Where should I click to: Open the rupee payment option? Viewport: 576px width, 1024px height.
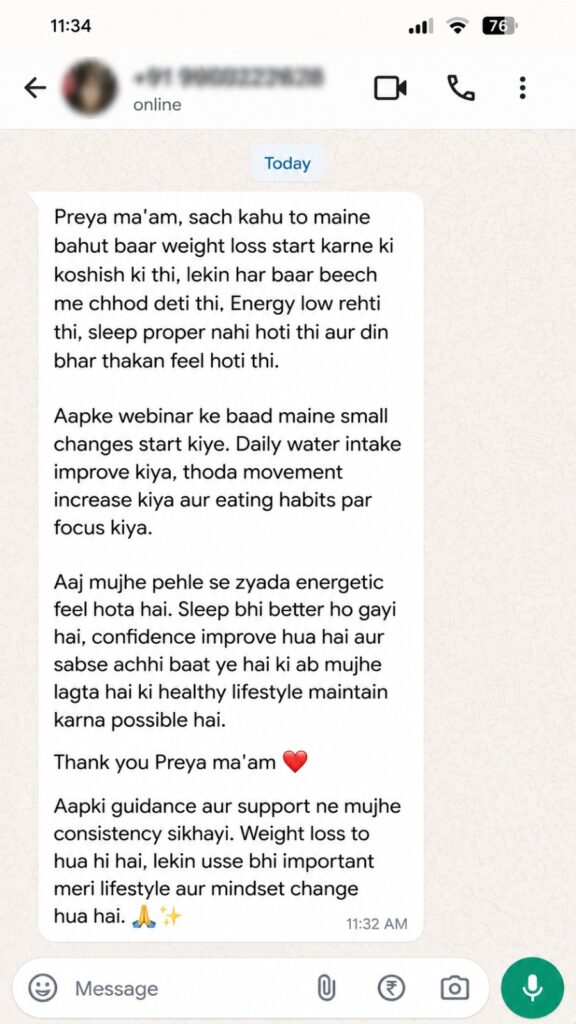pyautogui.click(x=391, y=988)
